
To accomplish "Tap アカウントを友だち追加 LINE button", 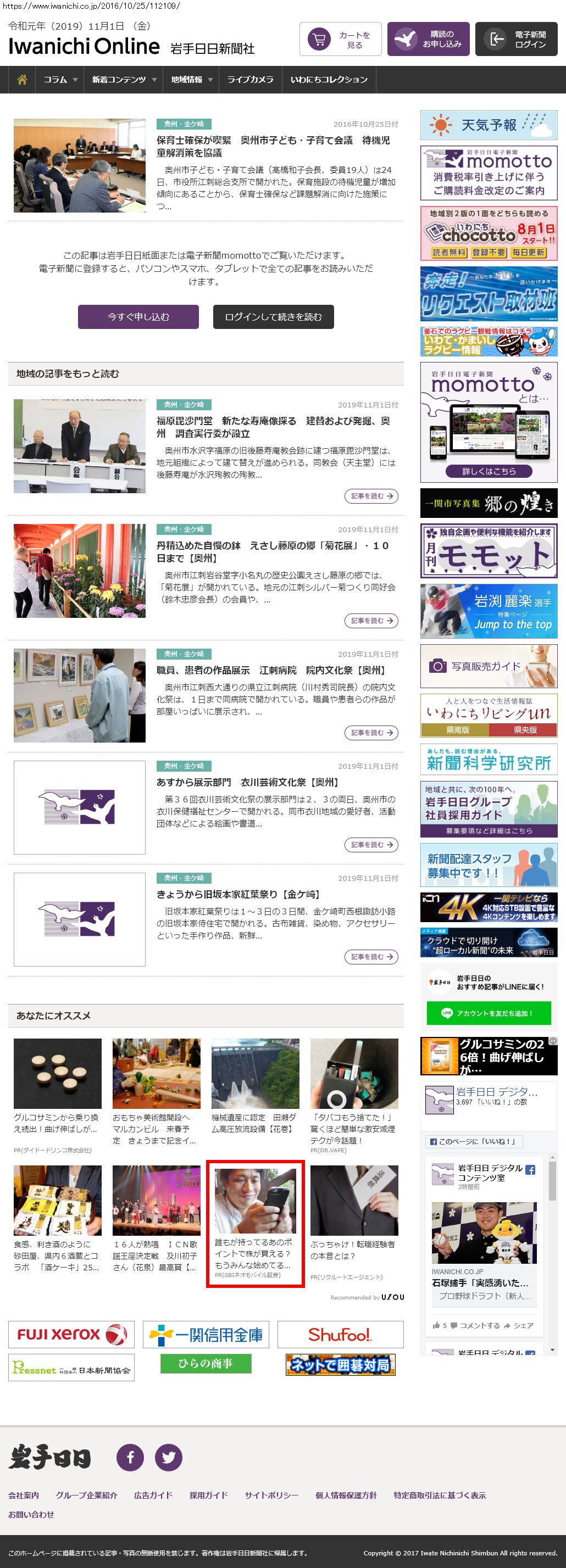I will 489,1013.
